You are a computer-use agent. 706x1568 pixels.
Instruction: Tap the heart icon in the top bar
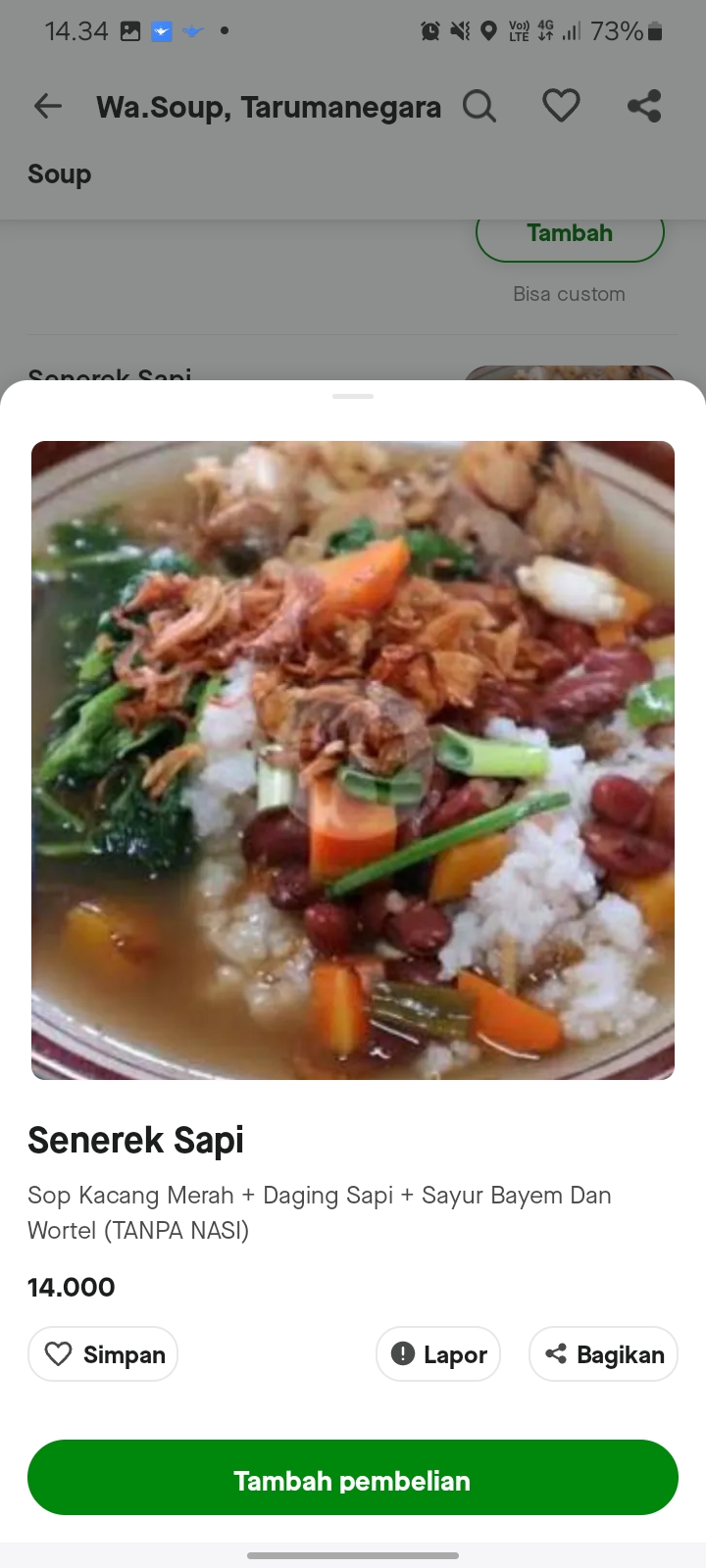click(x=561, y=105)
